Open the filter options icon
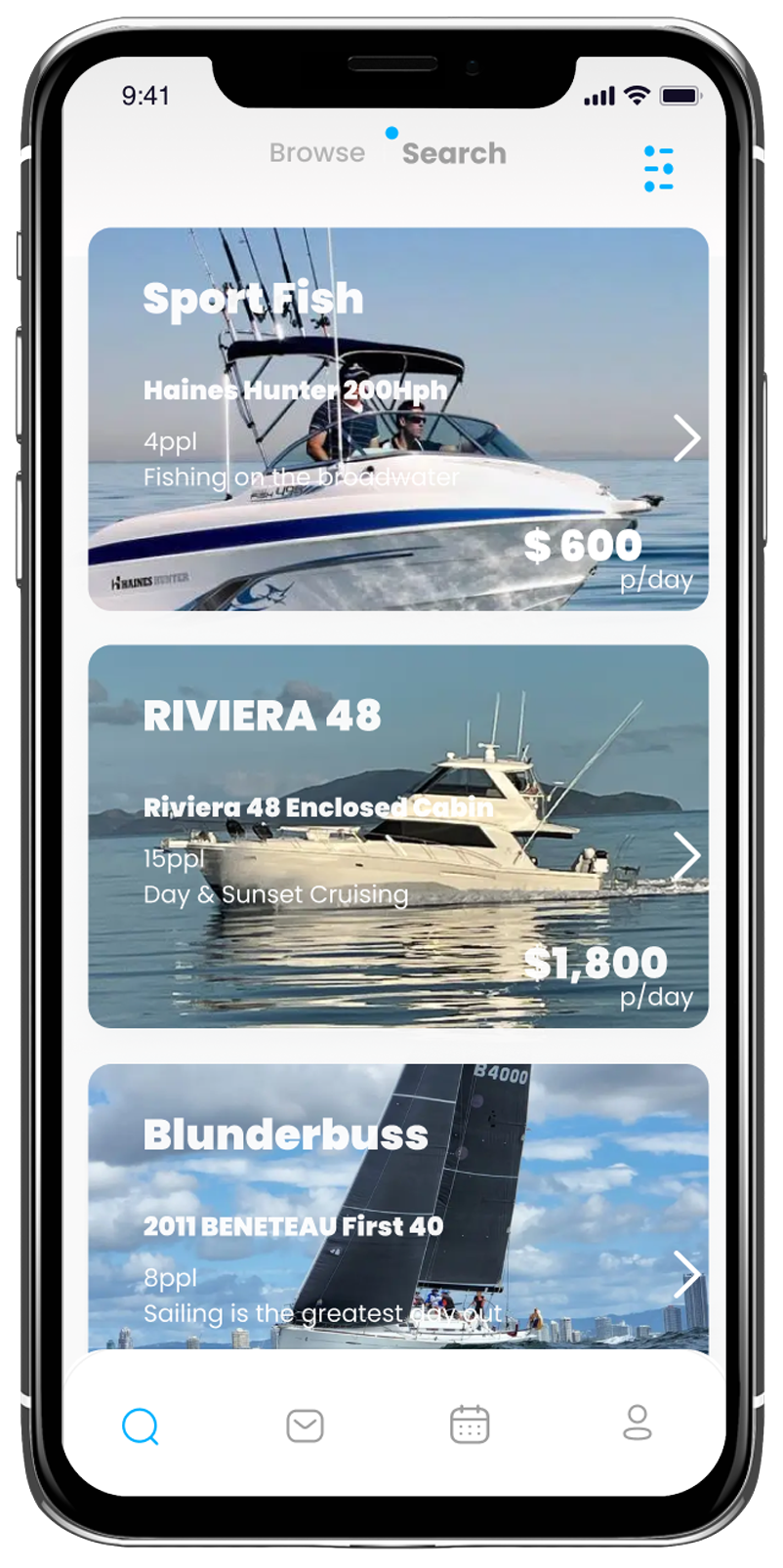The image size is (783, 1568). click(659, 169)
